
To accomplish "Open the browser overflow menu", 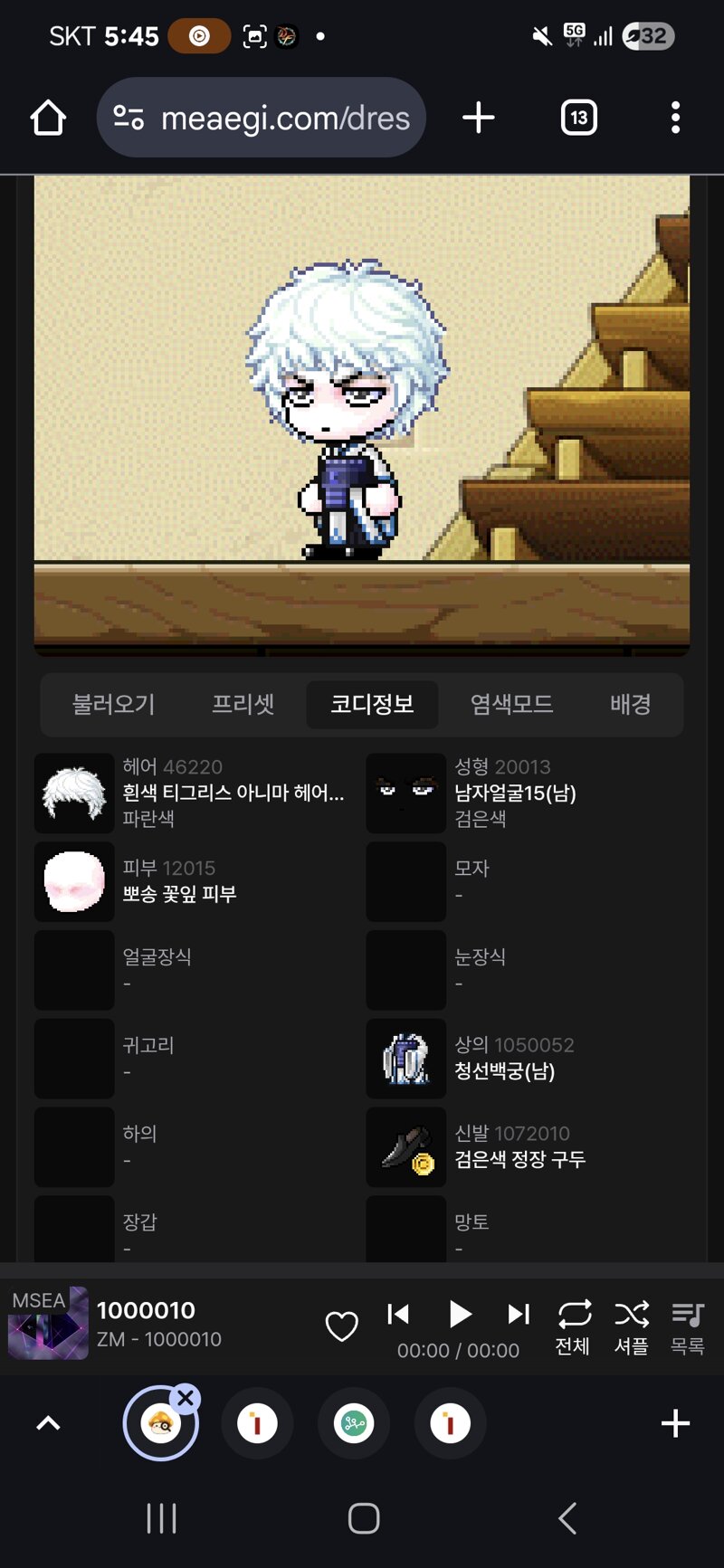I will (675, 118).
